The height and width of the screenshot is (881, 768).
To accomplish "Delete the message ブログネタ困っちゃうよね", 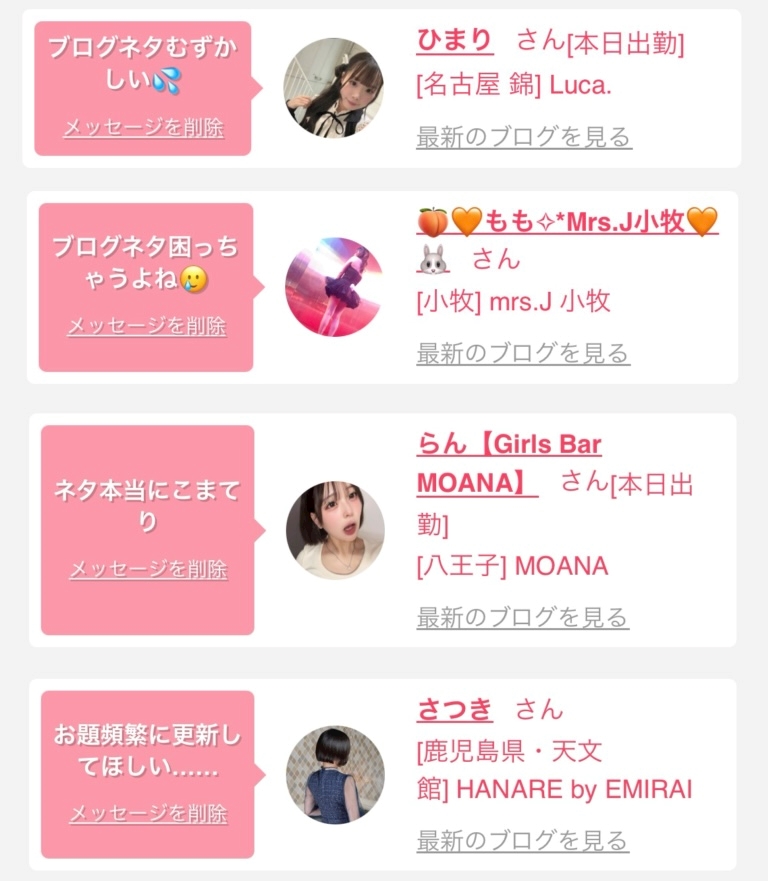I will 147,326.
